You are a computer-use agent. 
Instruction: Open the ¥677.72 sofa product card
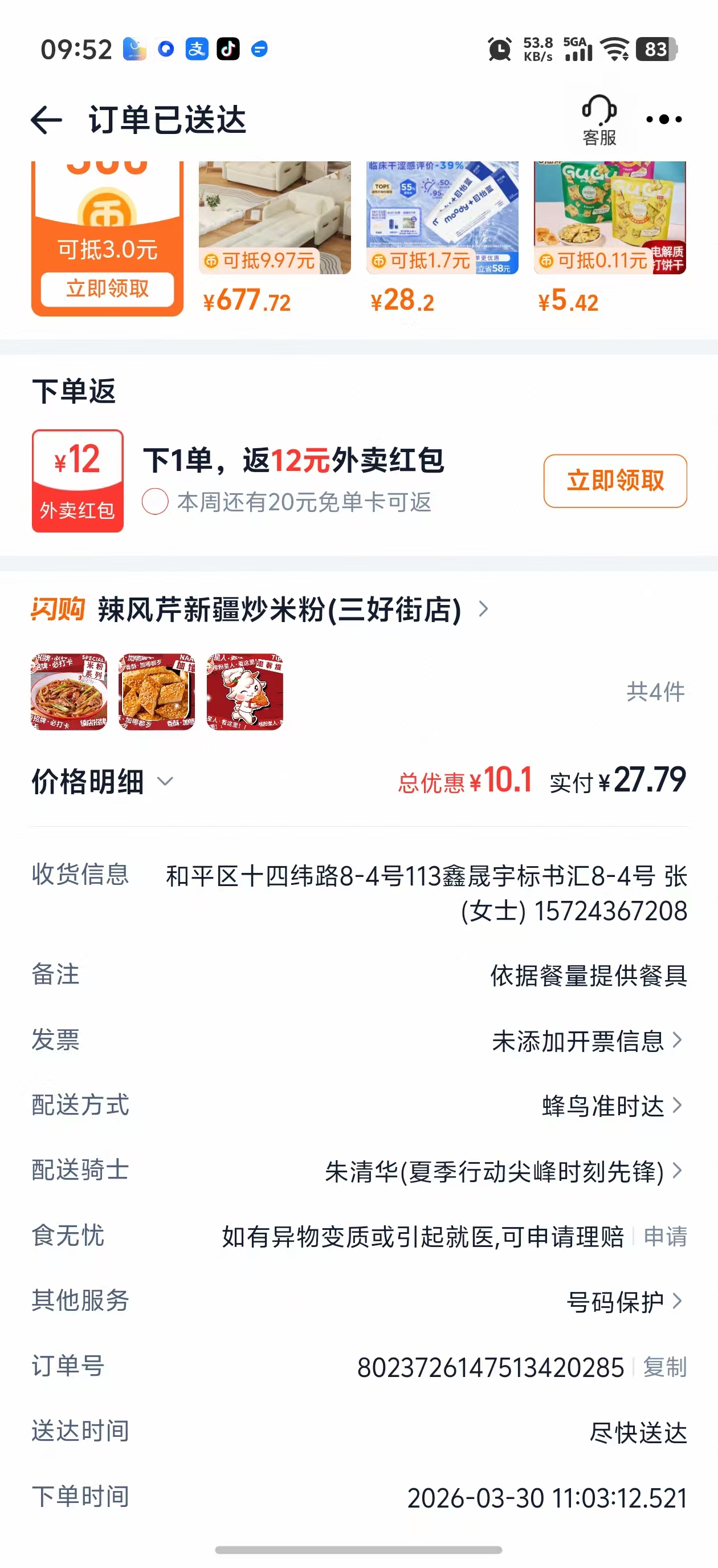coord(275,237)
